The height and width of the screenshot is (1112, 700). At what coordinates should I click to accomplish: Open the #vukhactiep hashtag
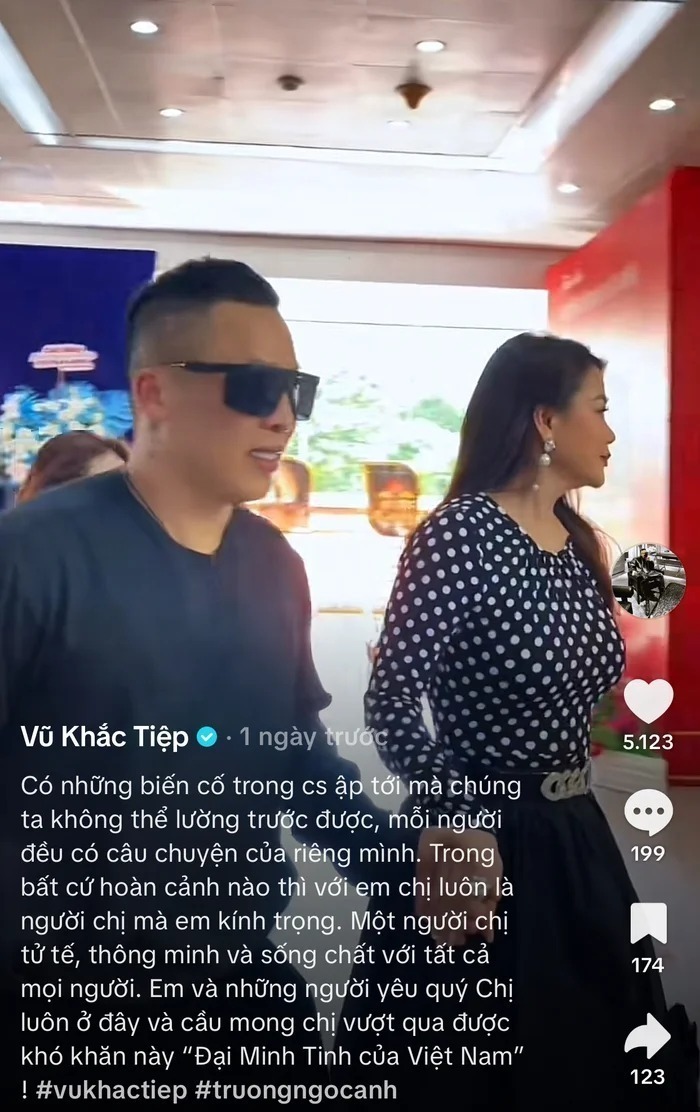coord(106,1089)
